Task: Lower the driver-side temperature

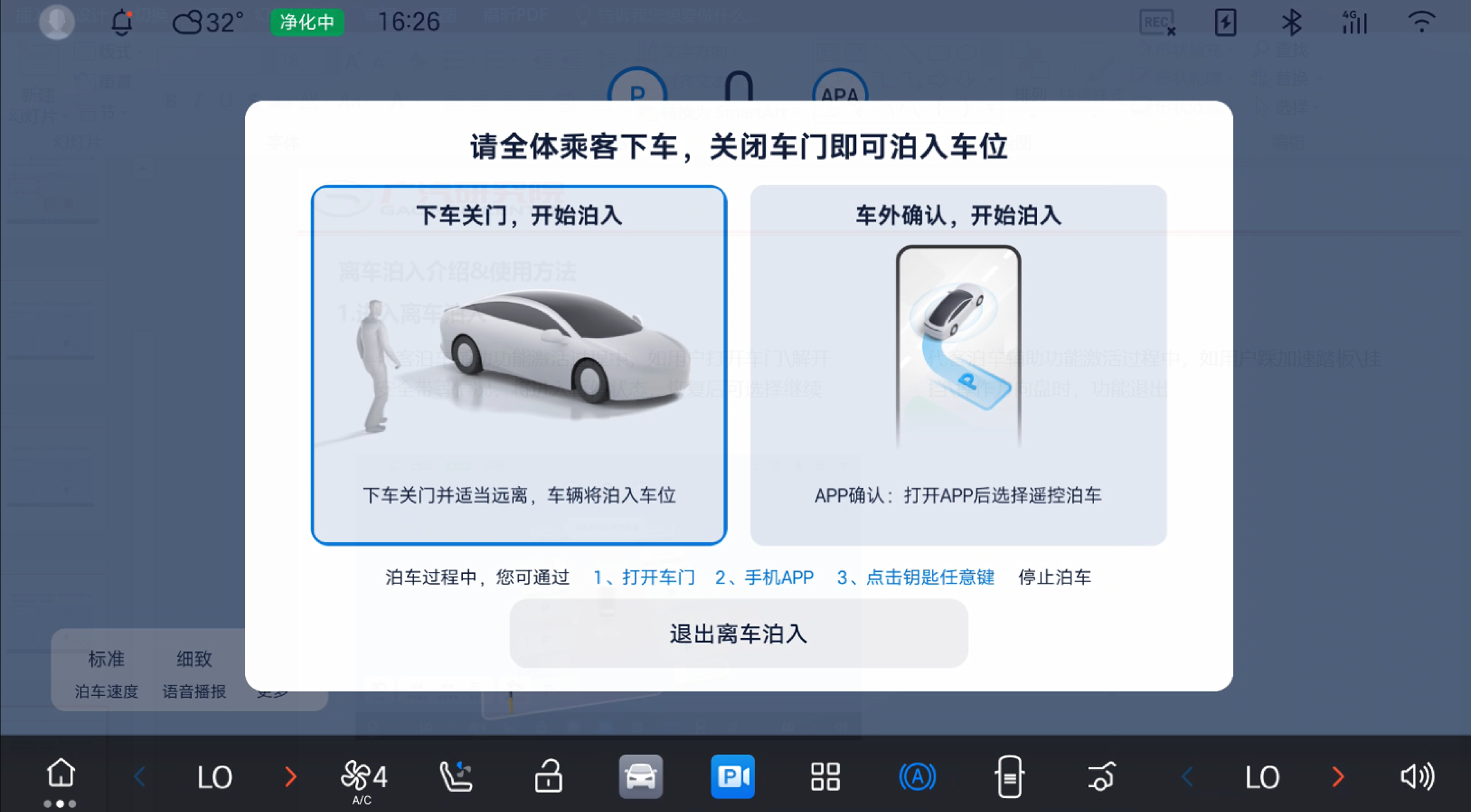Action: pyautogui.click(x=140, y=777)
